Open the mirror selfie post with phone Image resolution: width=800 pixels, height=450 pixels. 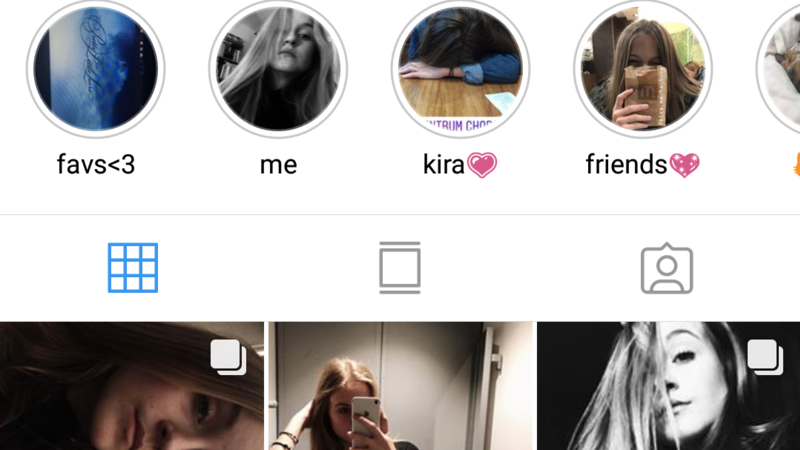400,388
